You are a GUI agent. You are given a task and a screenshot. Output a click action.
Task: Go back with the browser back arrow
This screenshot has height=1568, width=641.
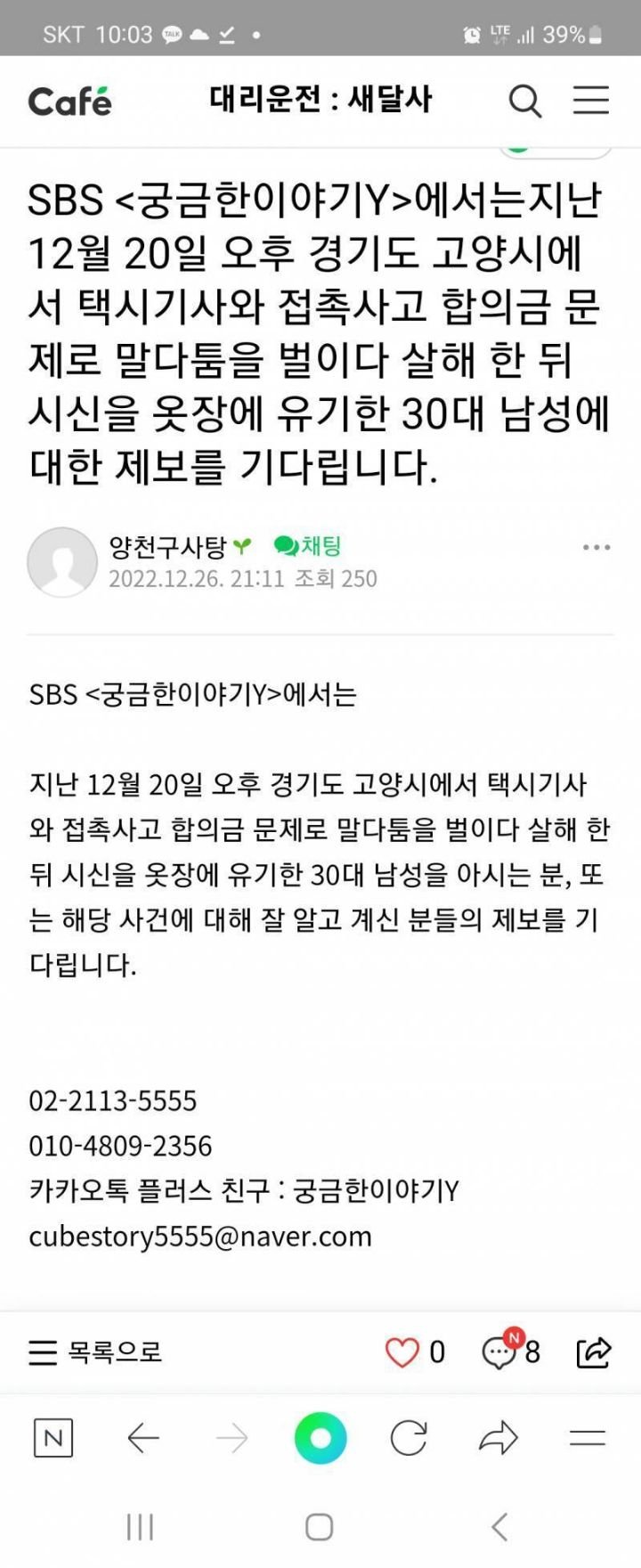pyautogui.click(x=142, y=1438)
